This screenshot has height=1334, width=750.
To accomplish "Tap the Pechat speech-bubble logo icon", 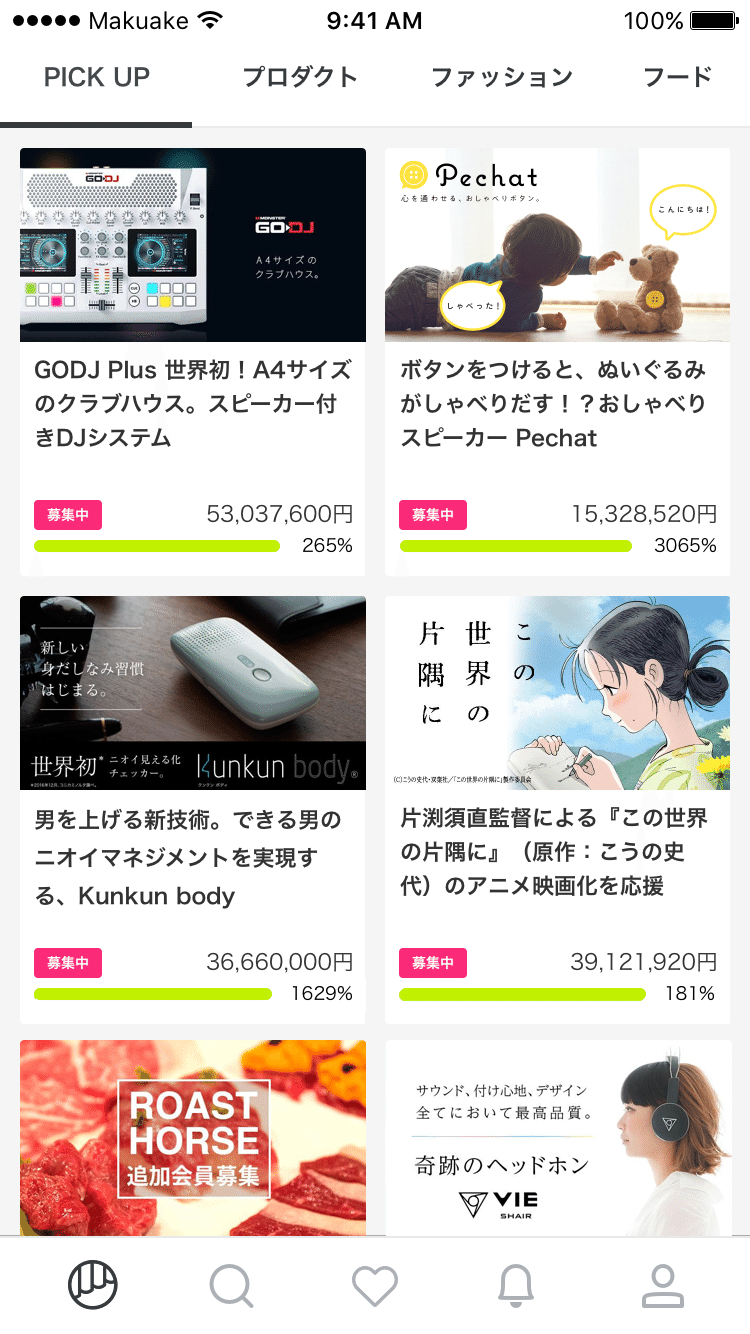I will (412, 176).
